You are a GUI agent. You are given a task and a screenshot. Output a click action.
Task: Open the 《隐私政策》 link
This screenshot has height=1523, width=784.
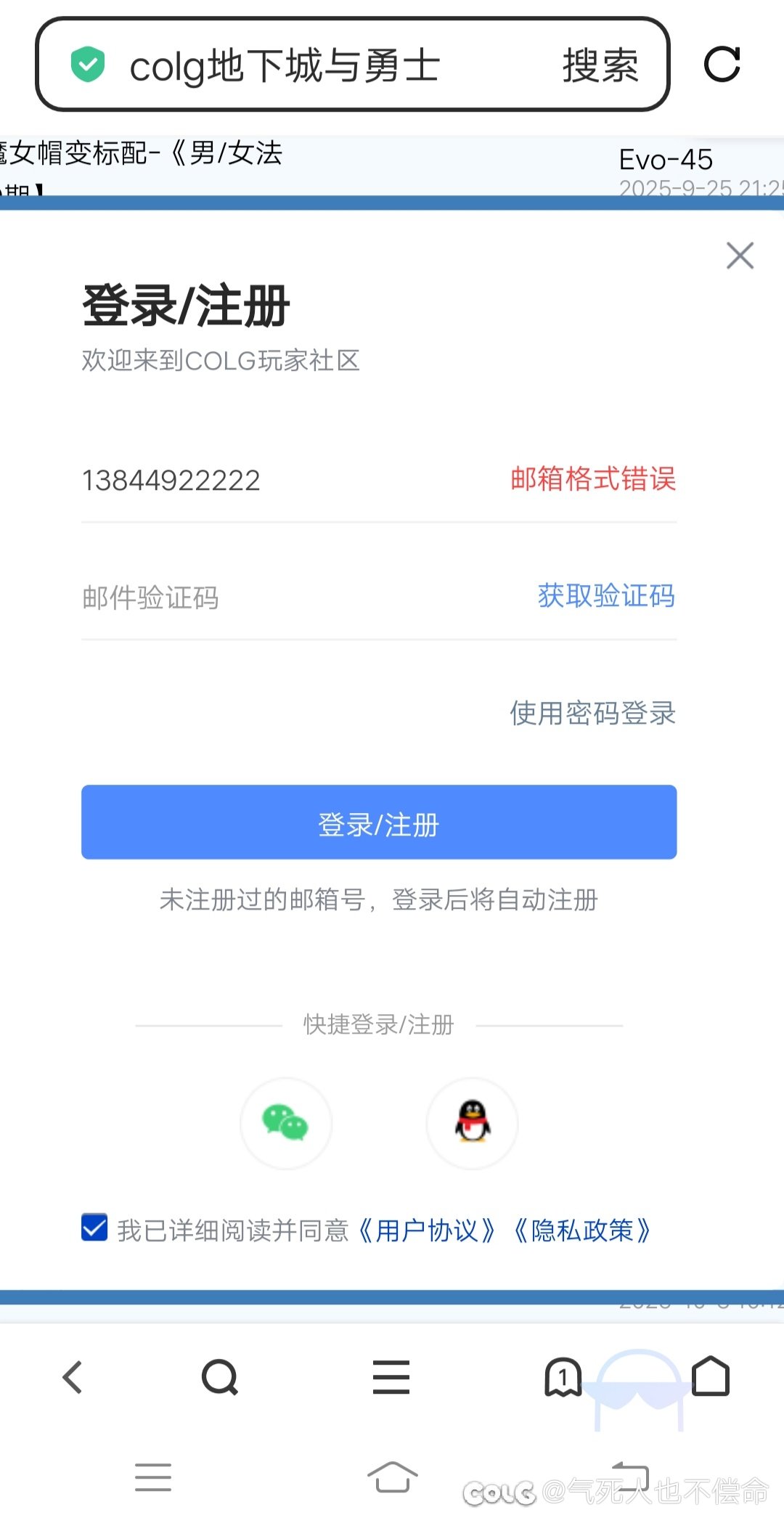[582, 1230]
